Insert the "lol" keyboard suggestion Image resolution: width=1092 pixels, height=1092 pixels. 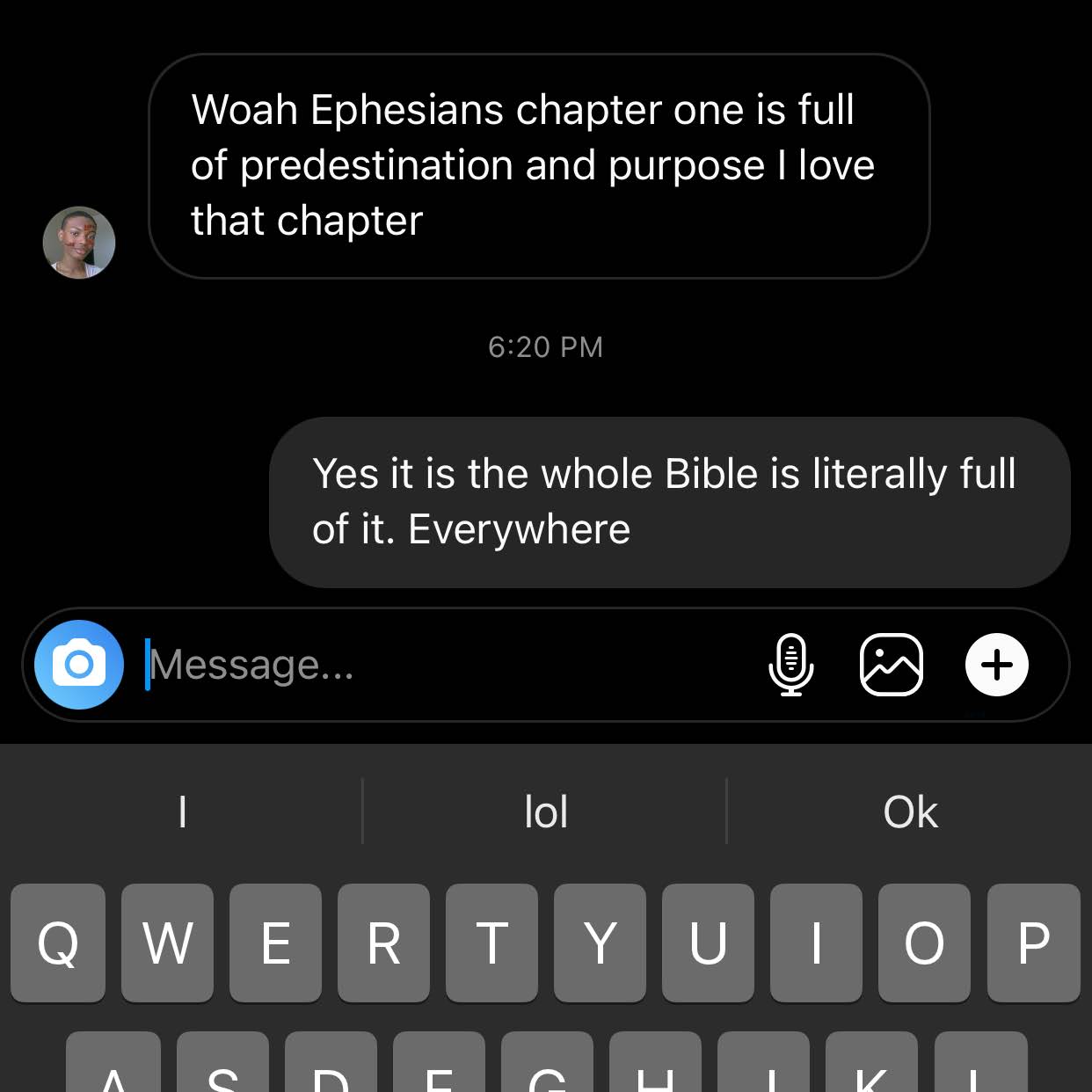pyautogui.click(x=545, y=812)
